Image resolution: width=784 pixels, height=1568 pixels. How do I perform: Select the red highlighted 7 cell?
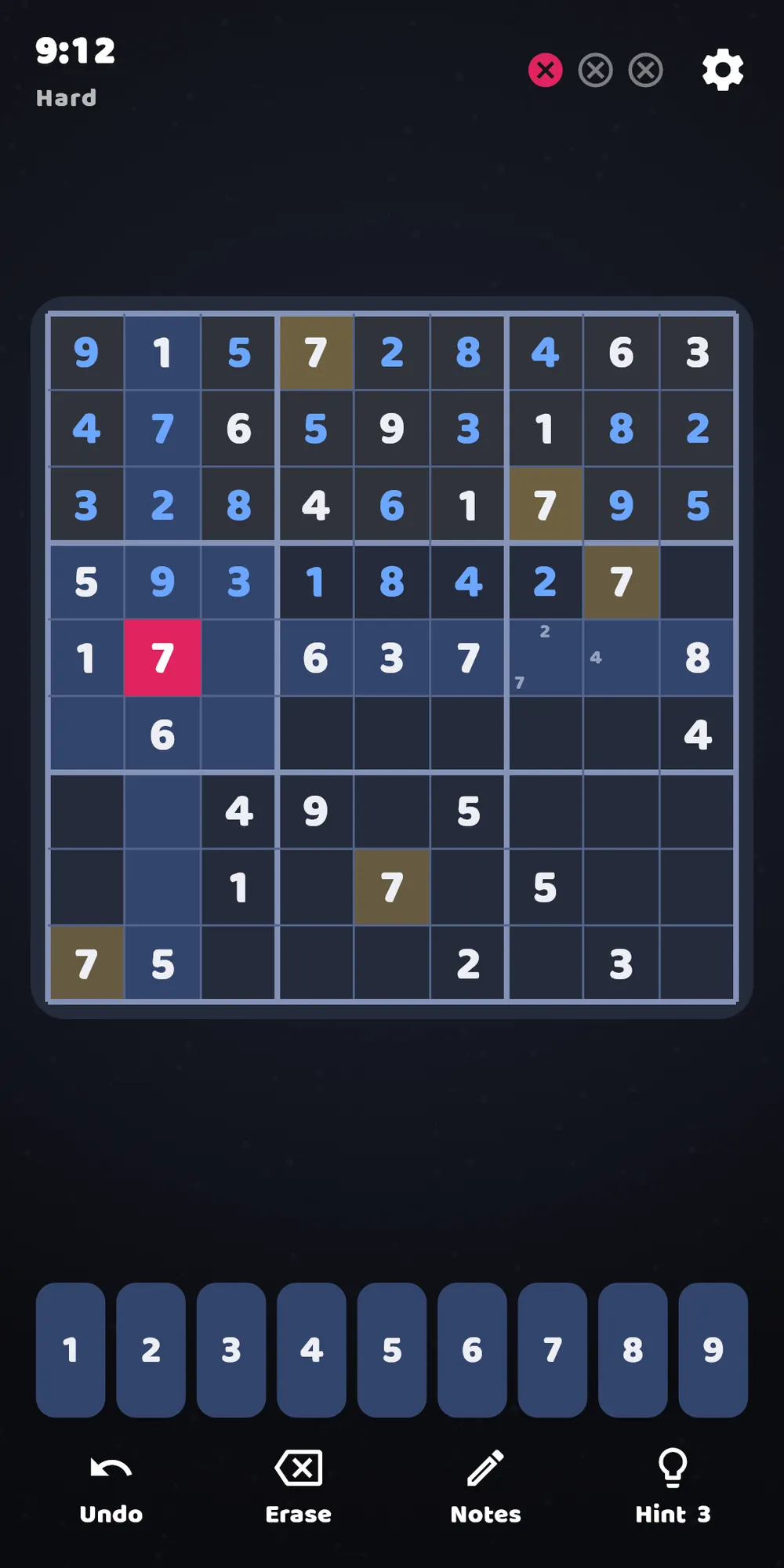coord(162,658)
